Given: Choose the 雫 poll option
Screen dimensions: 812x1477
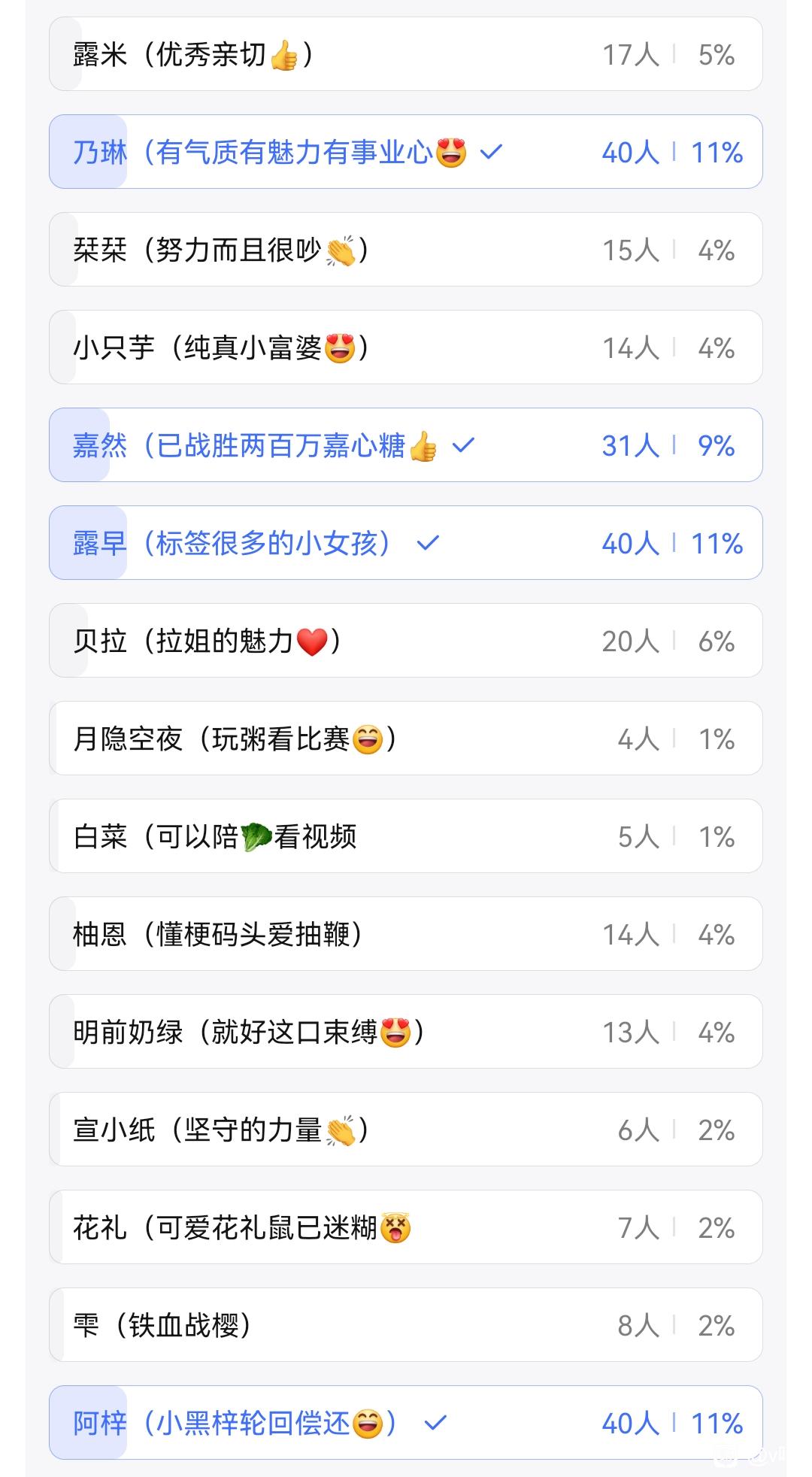Looking at the screenshot, I should 406,1325.
